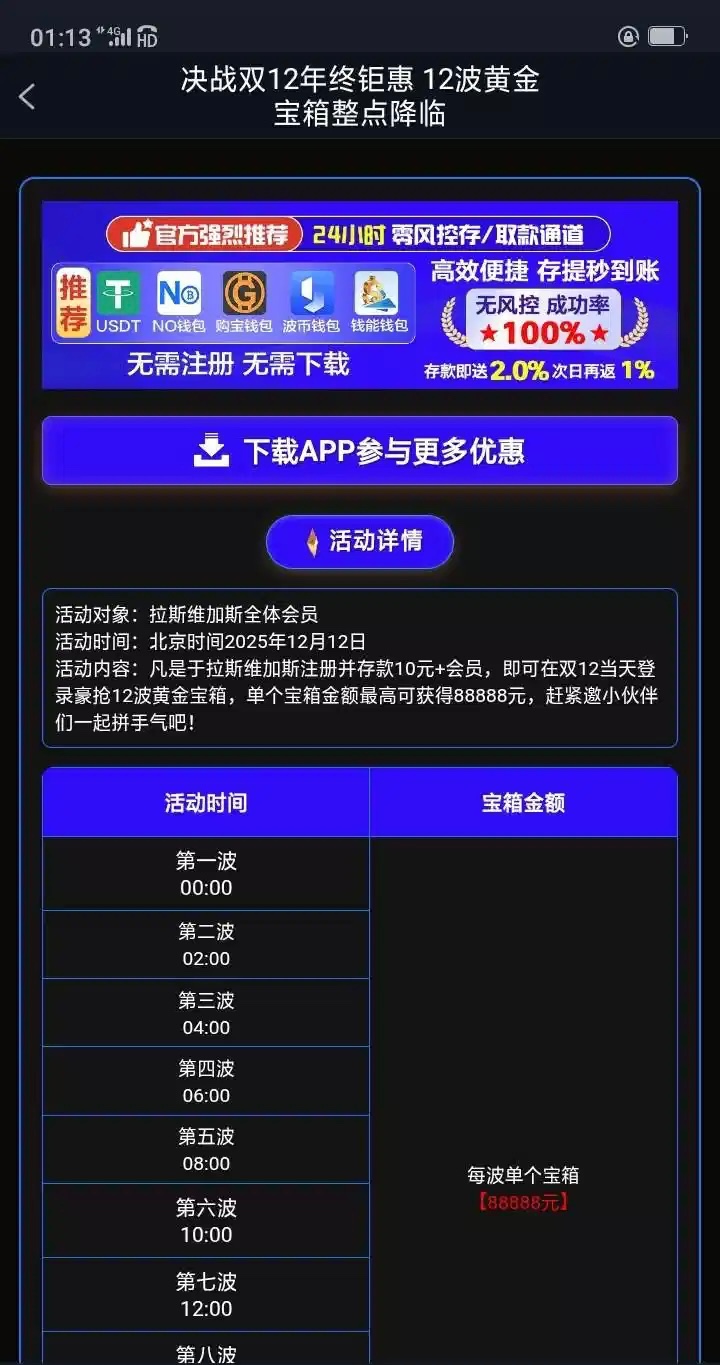The image size is (720, 1365).
Task: Open 活动详情 details
Action: pyautogui.click(x=358, y=541)
